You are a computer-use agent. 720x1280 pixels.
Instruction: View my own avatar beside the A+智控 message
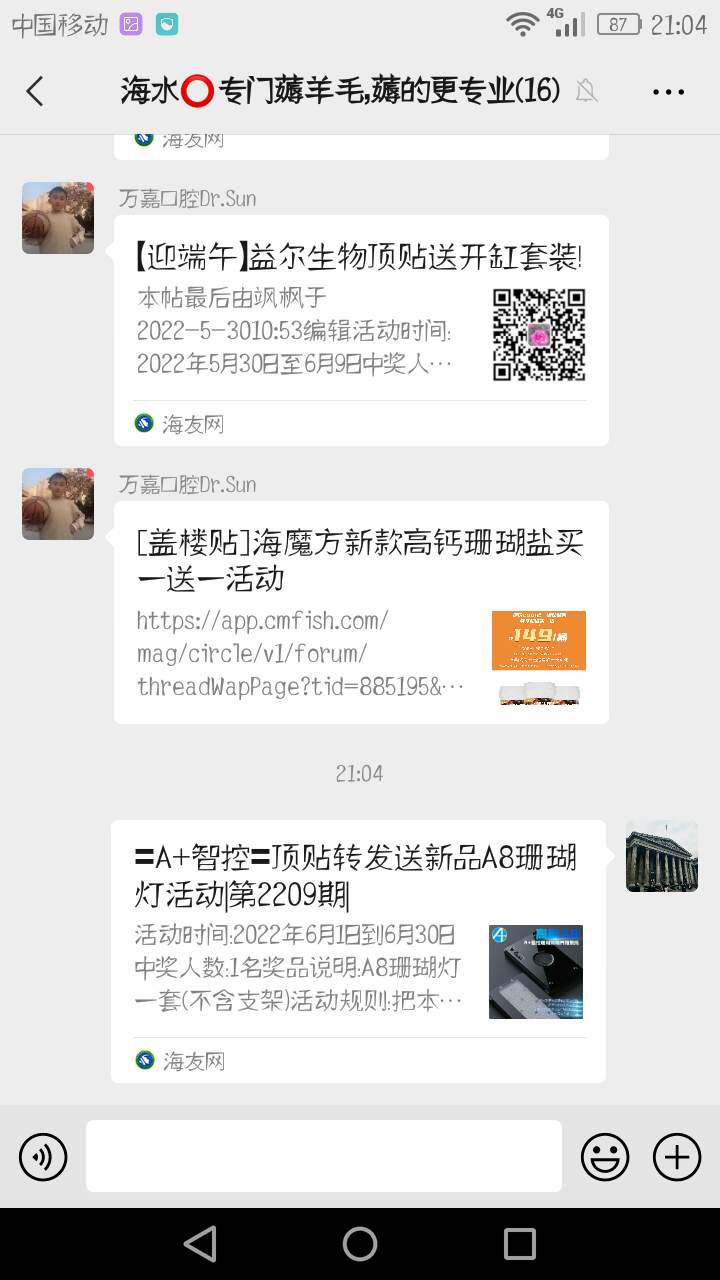pos(661,856)
